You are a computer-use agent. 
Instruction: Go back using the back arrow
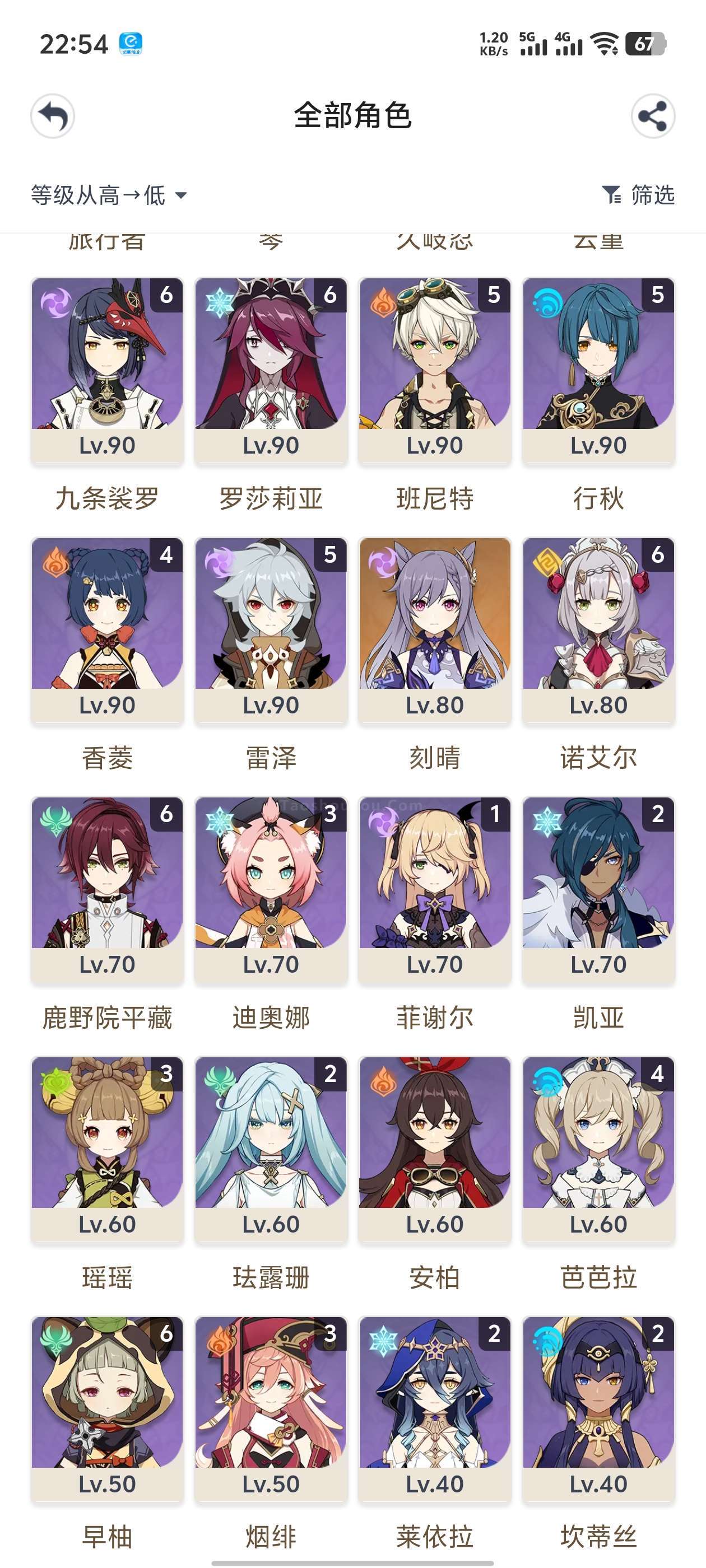click(x=52, y=116)
